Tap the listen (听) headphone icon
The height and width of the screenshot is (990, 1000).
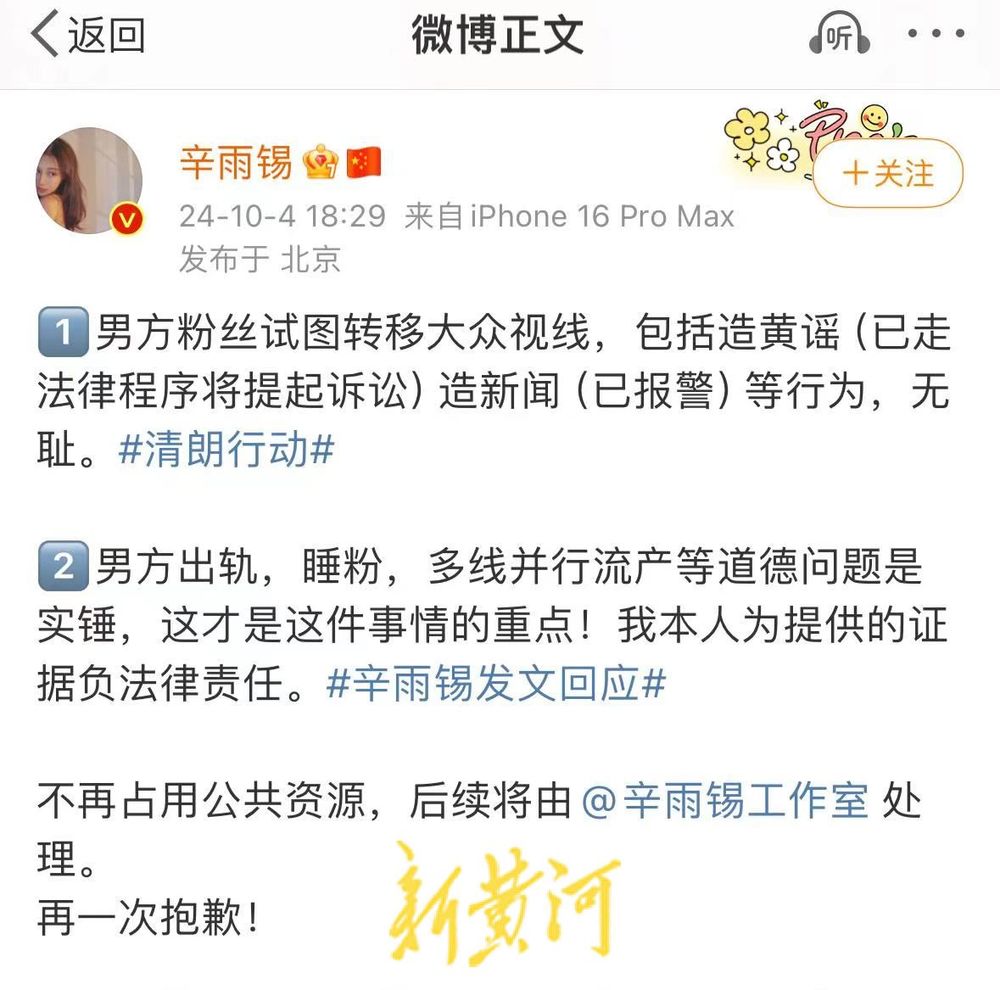tap(838, 36)
